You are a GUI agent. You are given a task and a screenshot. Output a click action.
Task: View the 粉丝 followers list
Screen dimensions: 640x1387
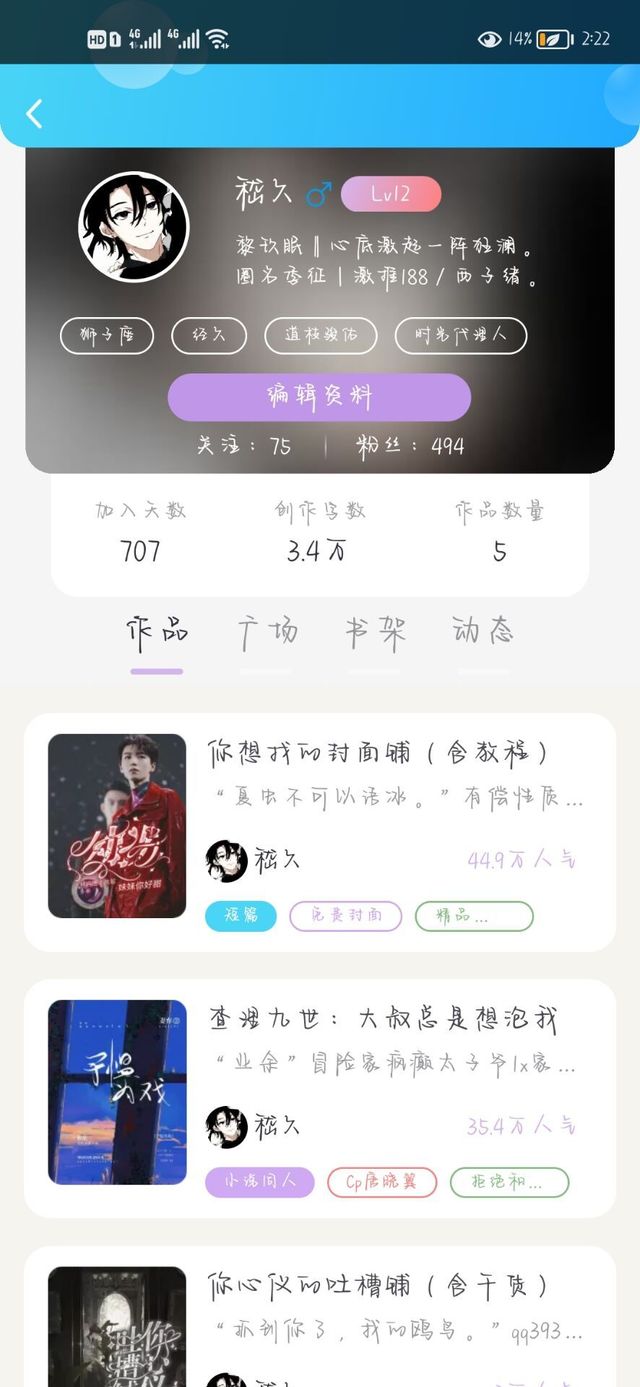(411, 446)
